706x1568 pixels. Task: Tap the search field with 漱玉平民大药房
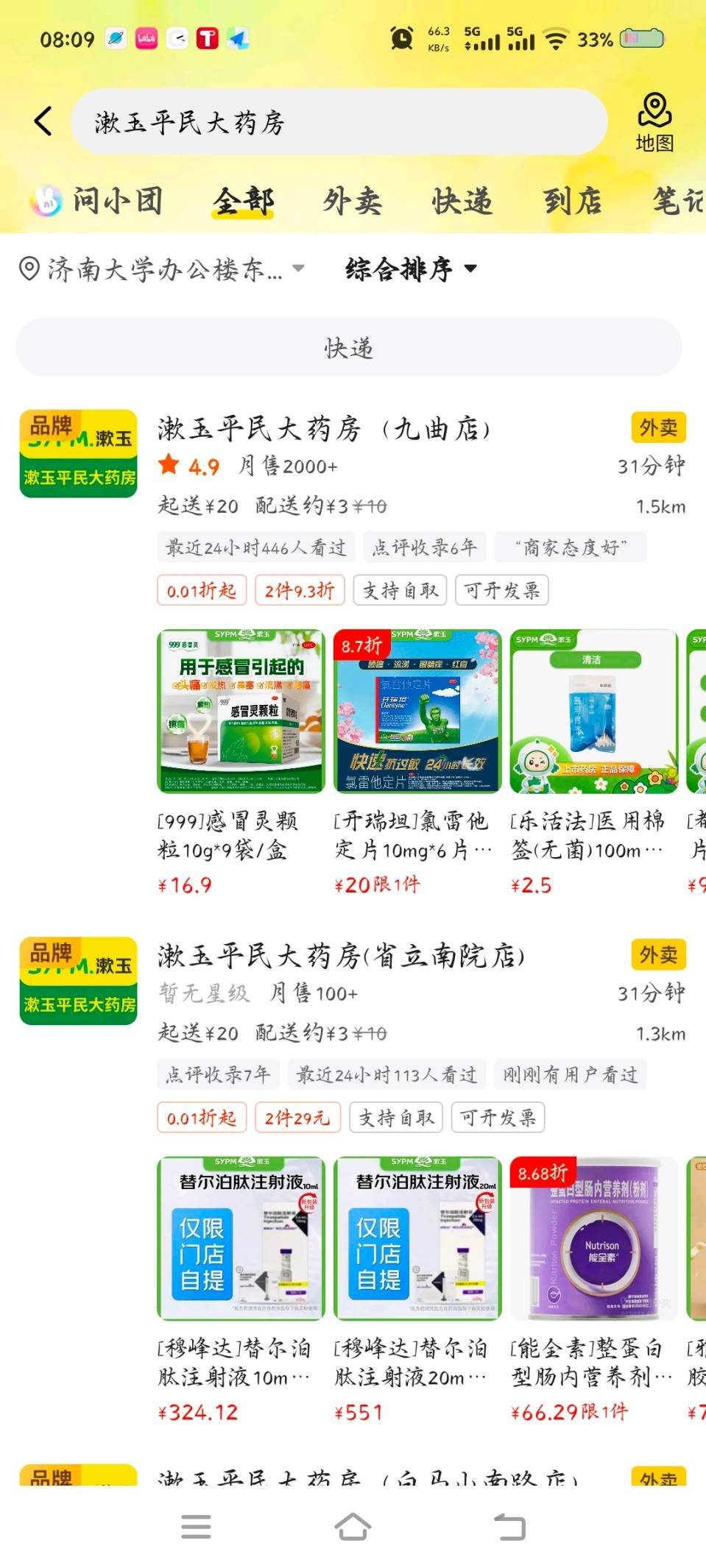[x=339, y=122]
